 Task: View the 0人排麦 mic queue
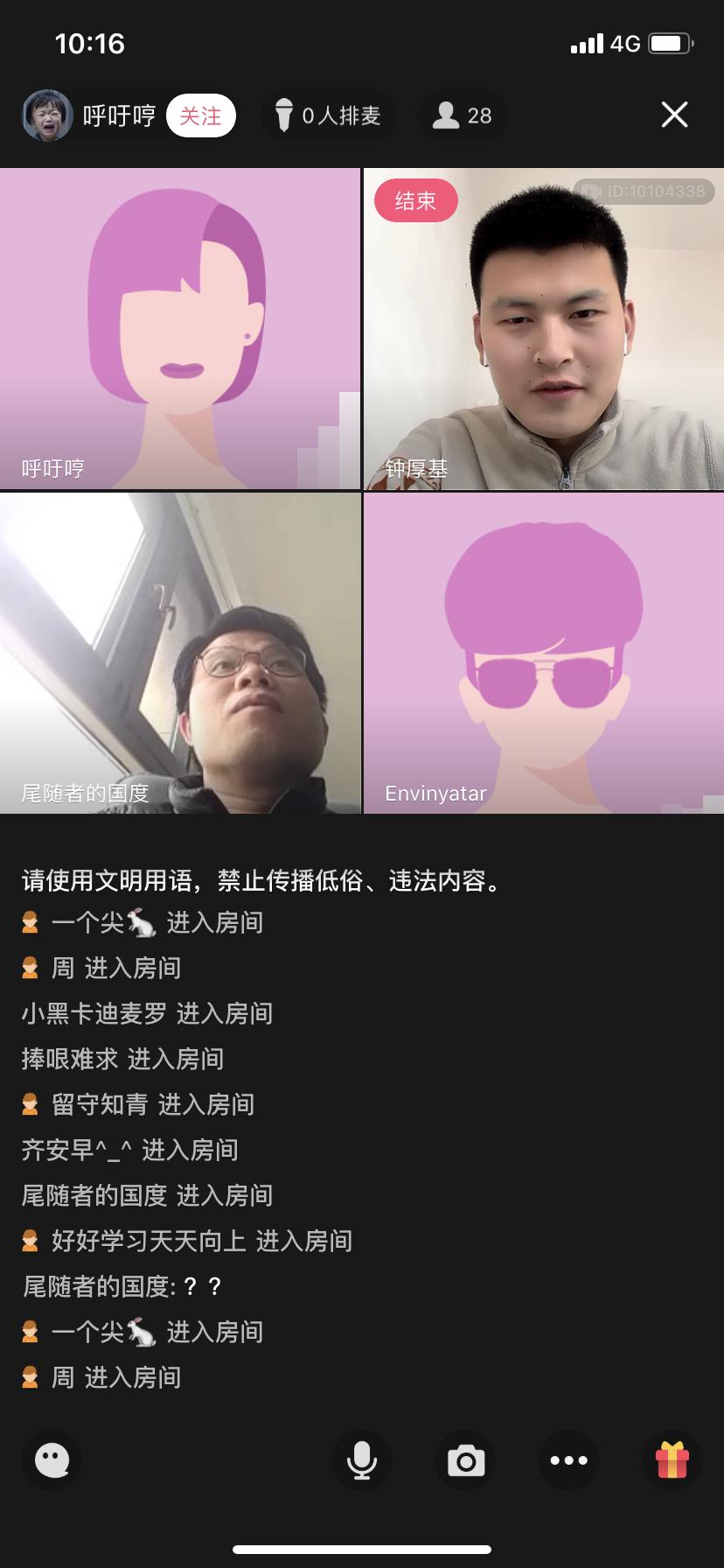[x=329, y=115]
